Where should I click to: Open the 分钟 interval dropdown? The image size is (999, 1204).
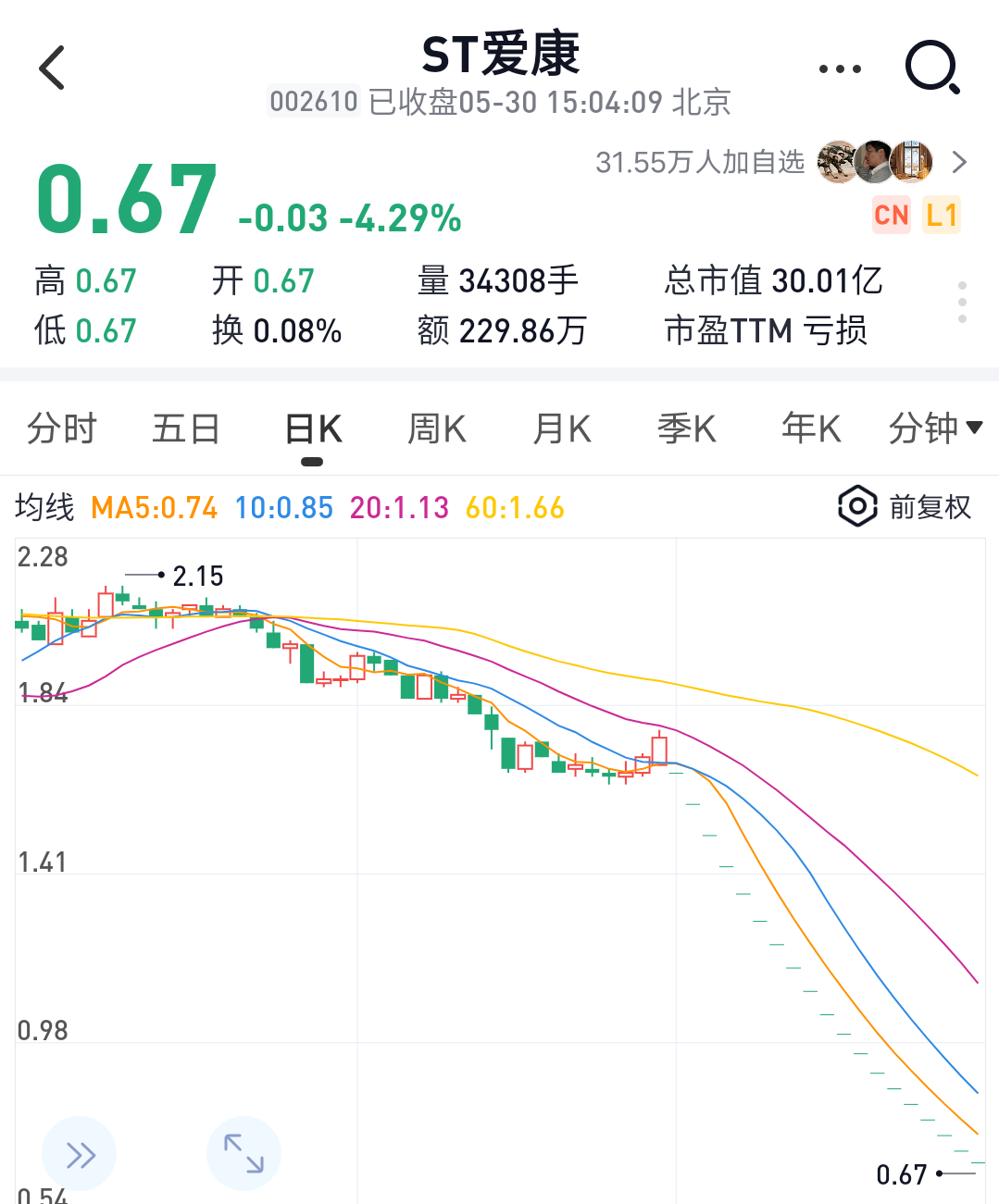[935, 428]
